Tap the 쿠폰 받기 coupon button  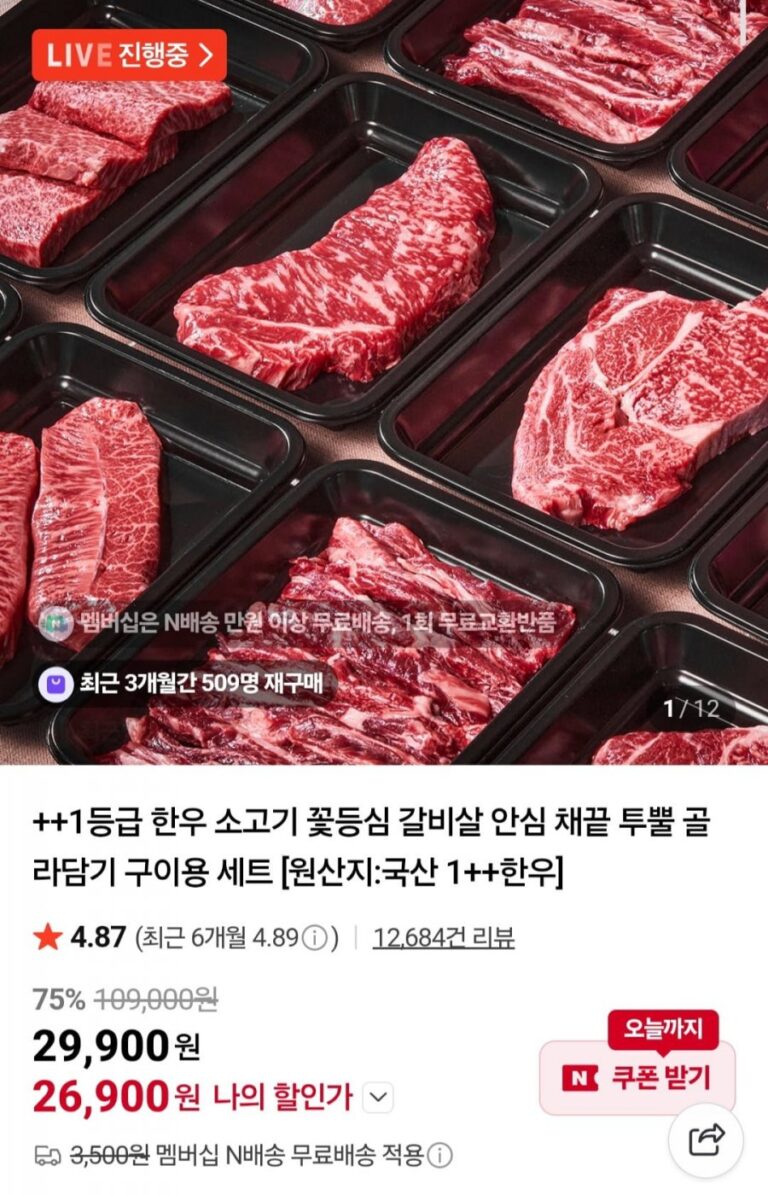pyautogui.click(x=637, y=1078)
